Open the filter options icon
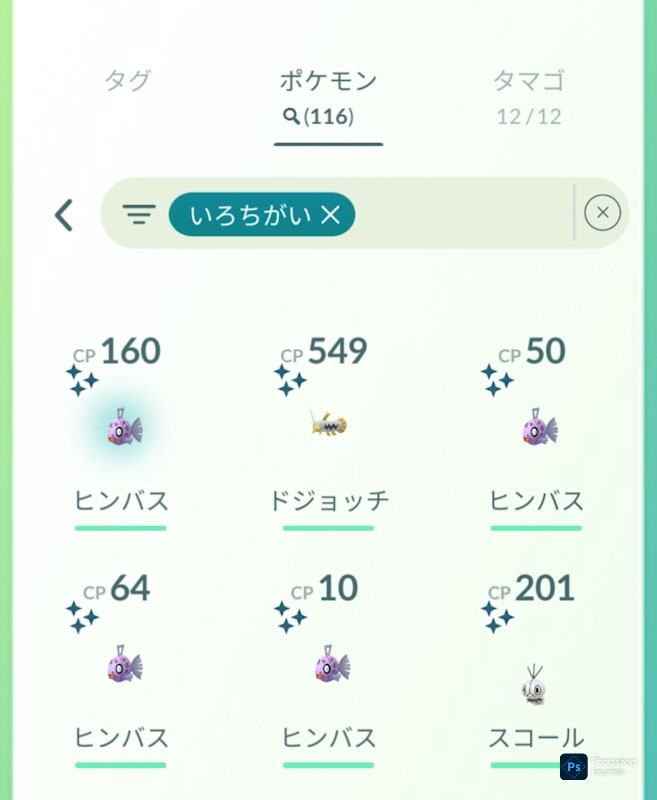This screenshot has width=657, height=800. (139, 214)
